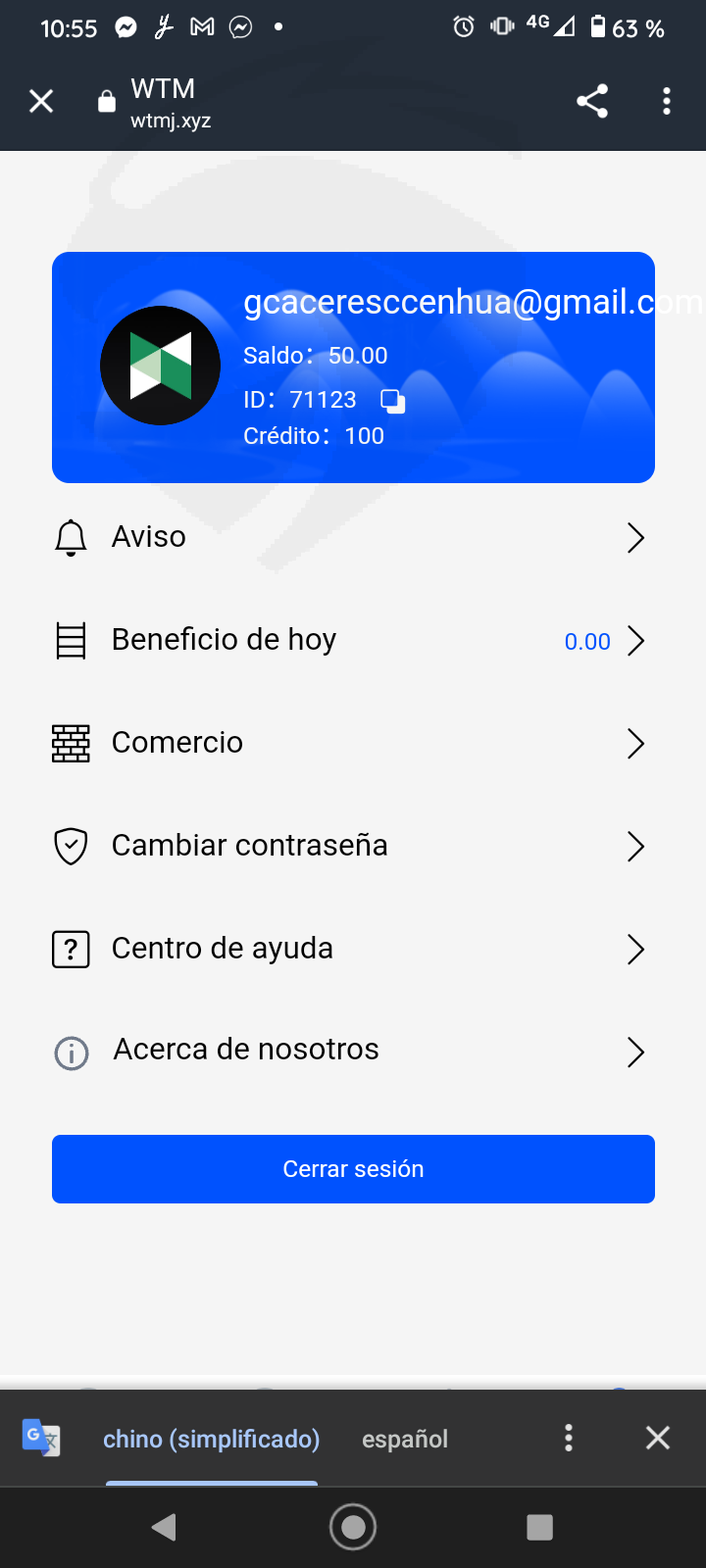706x1568 pixels.
Task: Open translate bar options menu
Action: [569, 1438]
